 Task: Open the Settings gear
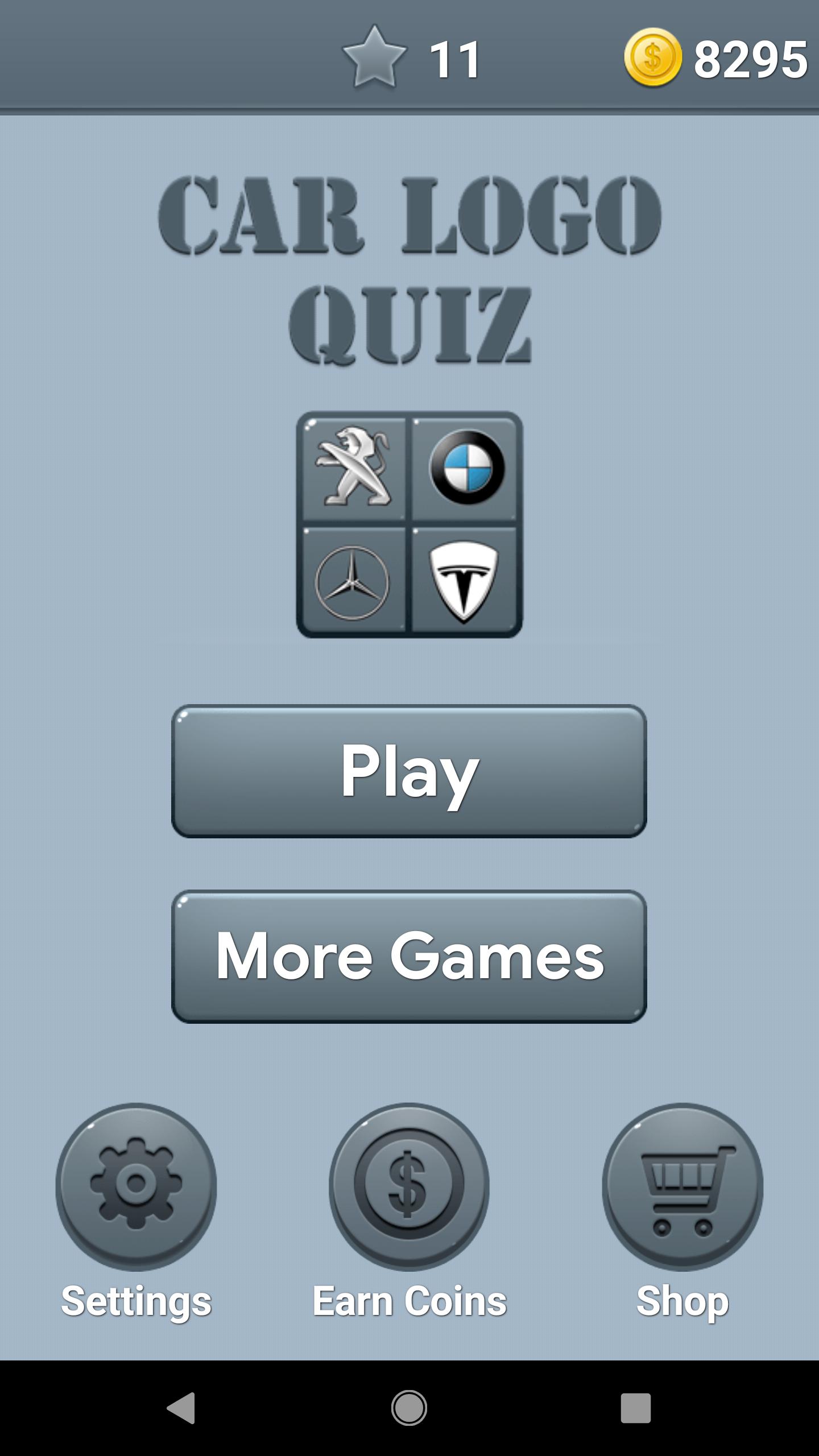pyautogui.click(x=136, y=1186)
